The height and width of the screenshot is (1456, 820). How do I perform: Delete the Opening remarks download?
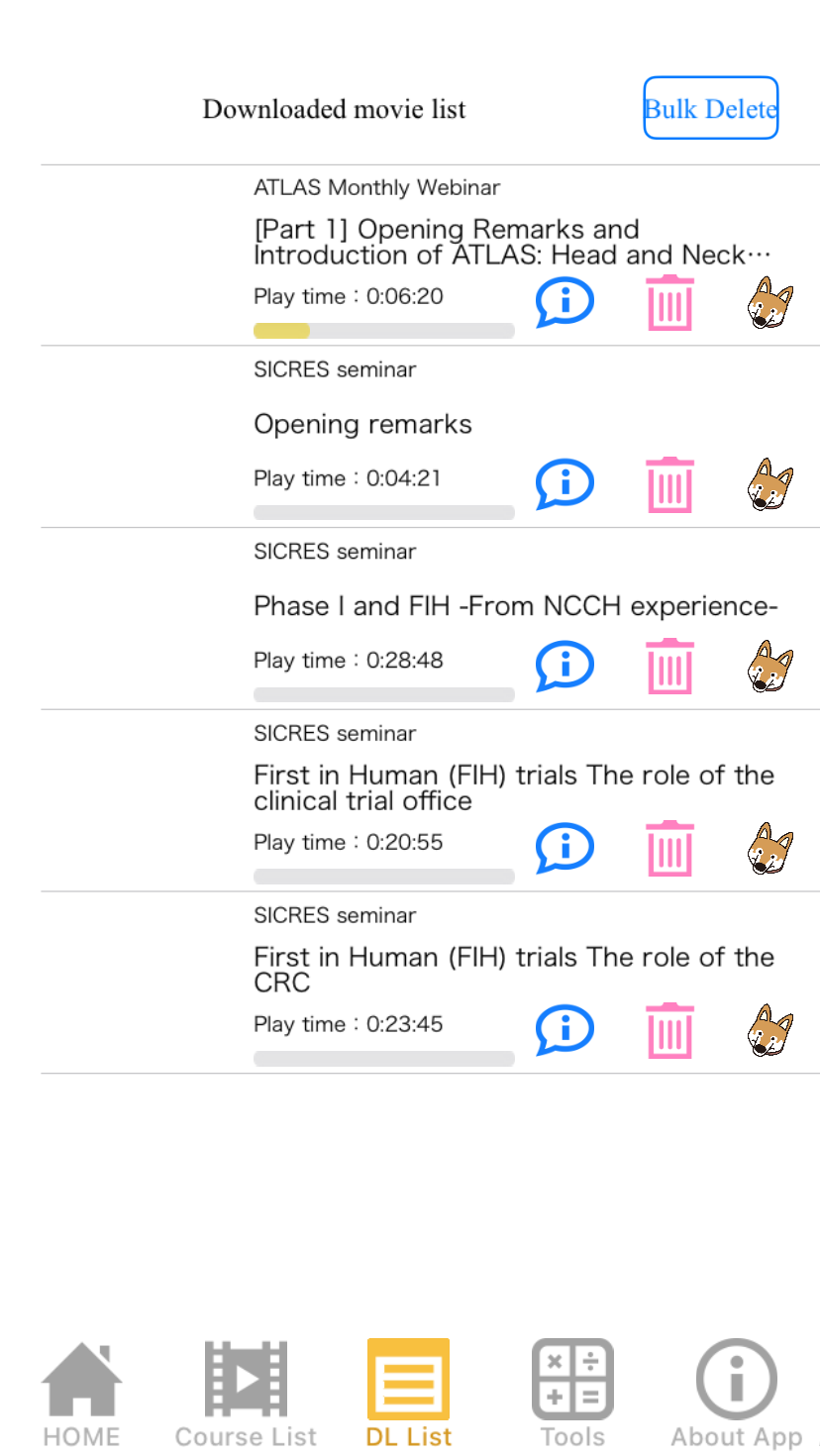coord(670,484)
